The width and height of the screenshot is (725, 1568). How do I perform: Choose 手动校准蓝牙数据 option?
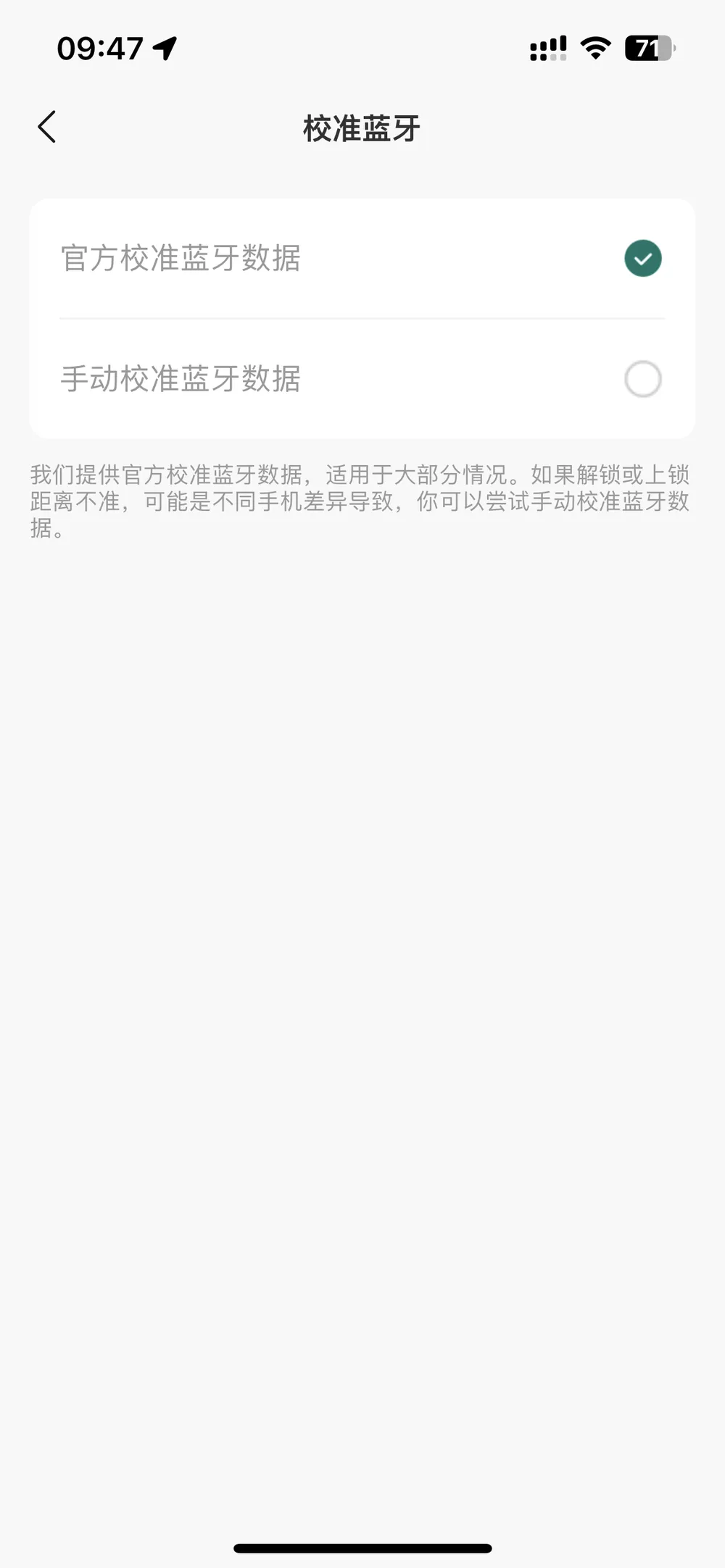tap(362, 379)
